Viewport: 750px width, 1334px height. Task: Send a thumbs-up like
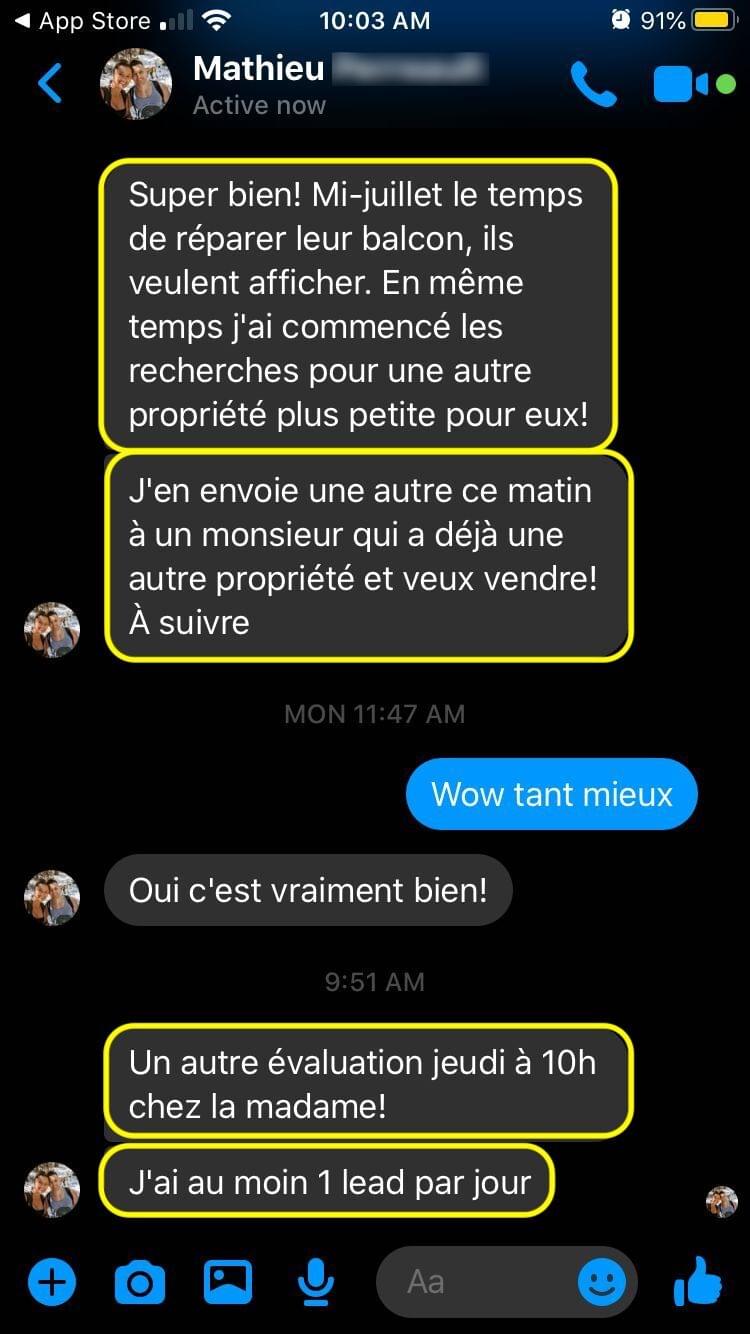[698, 1281]
